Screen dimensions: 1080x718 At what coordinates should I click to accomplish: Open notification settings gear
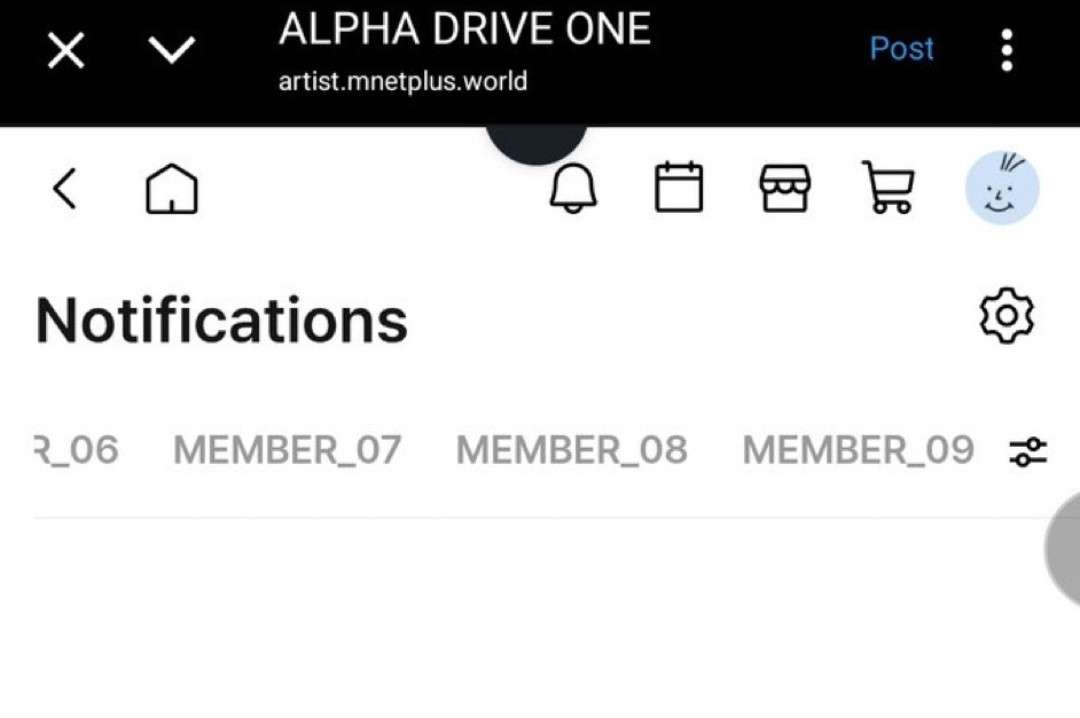click(1006, 317)
